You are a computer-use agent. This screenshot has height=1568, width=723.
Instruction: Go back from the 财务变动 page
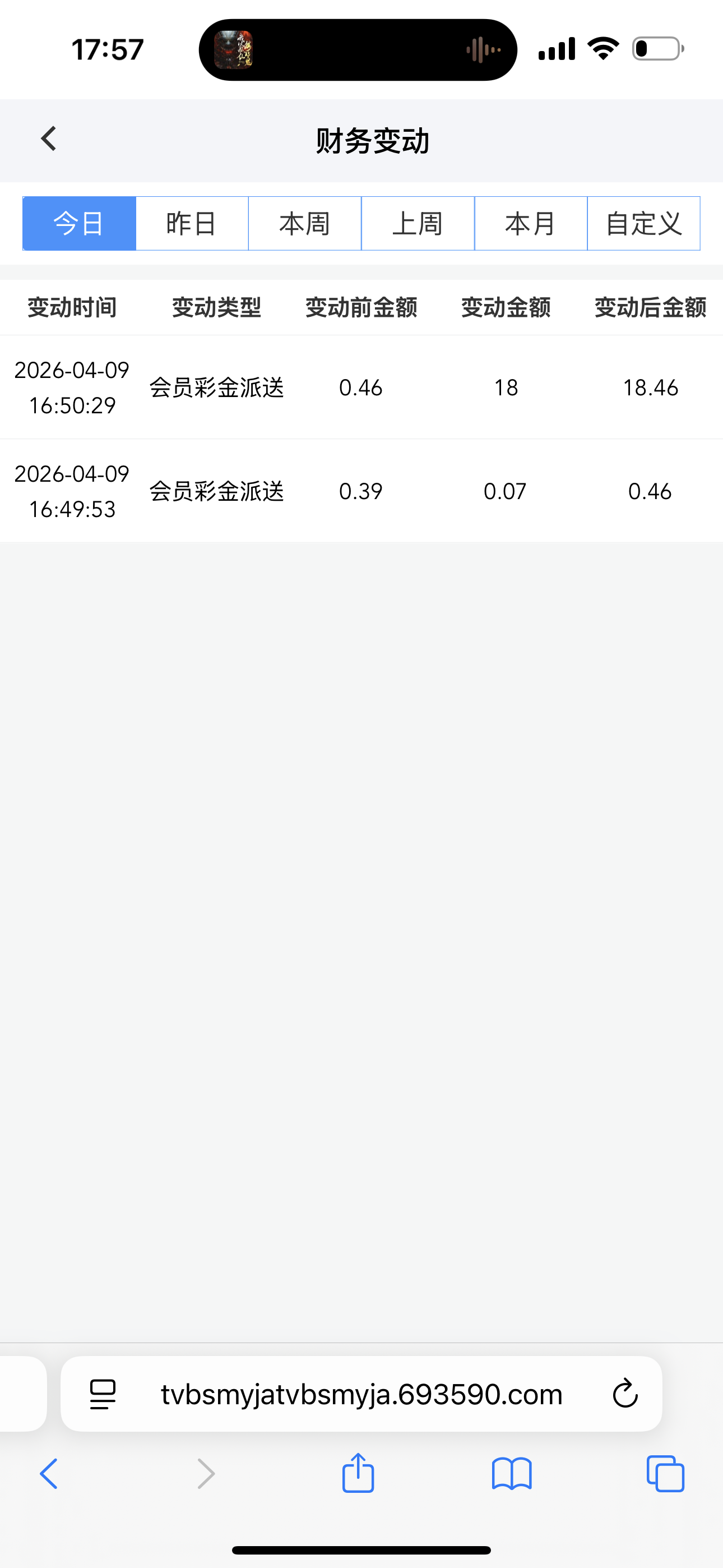tap(49, 140)
